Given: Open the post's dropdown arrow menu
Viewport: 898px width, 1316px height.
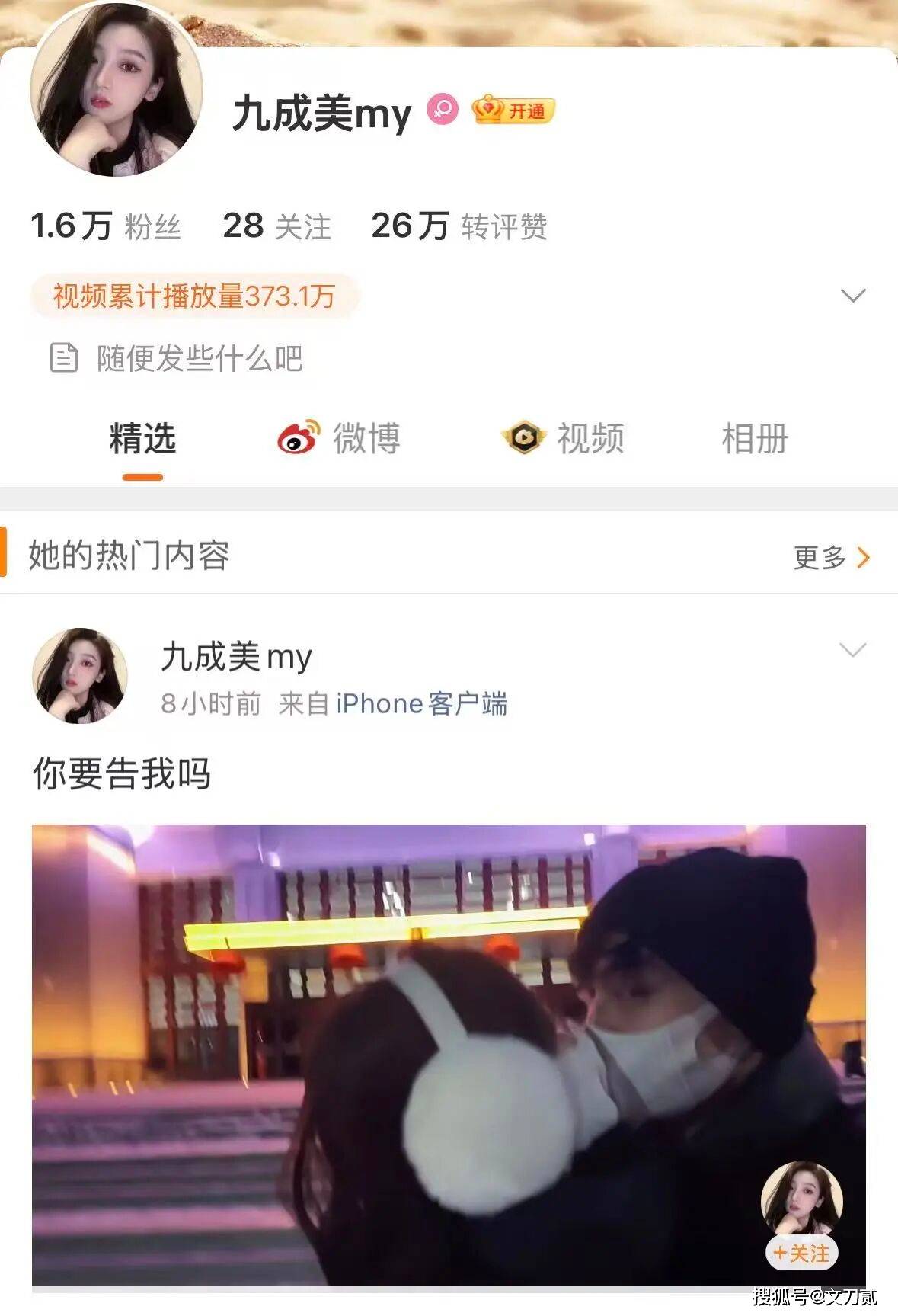Looking at the screenshot, I should point(852,650).
